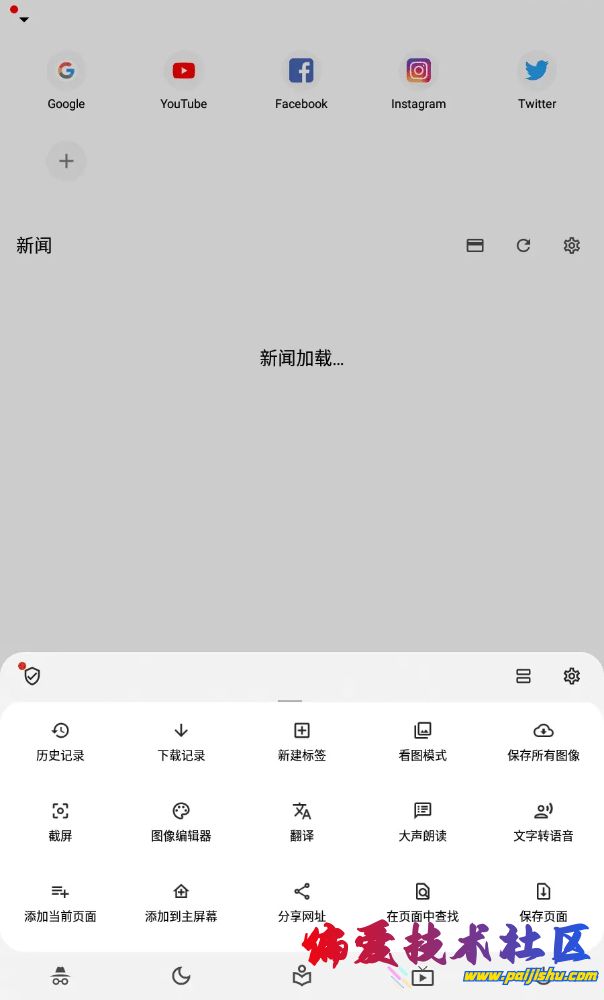
Task: Open the YouTube shortcut
Action: [x=184, y=82]
